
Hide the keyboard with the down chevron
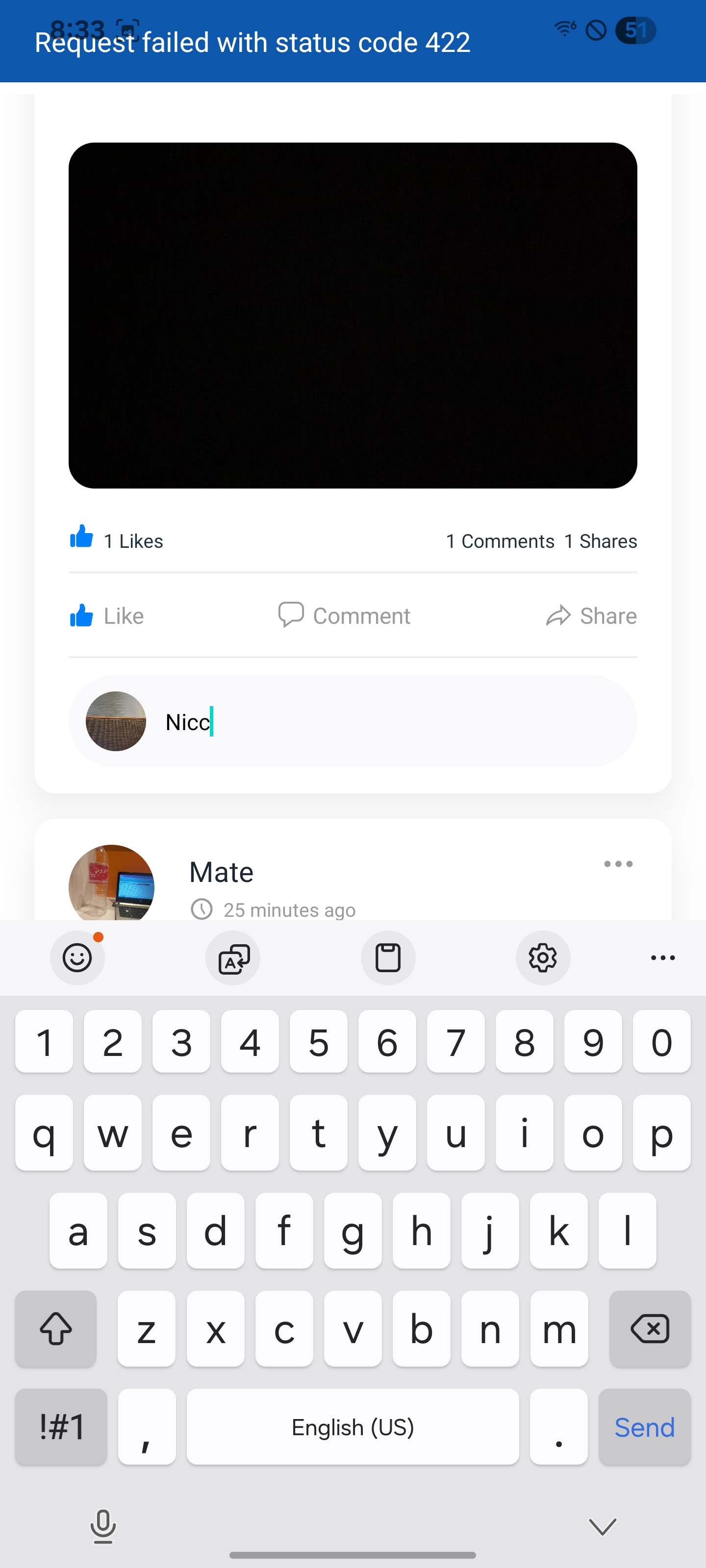(603, 1526)
